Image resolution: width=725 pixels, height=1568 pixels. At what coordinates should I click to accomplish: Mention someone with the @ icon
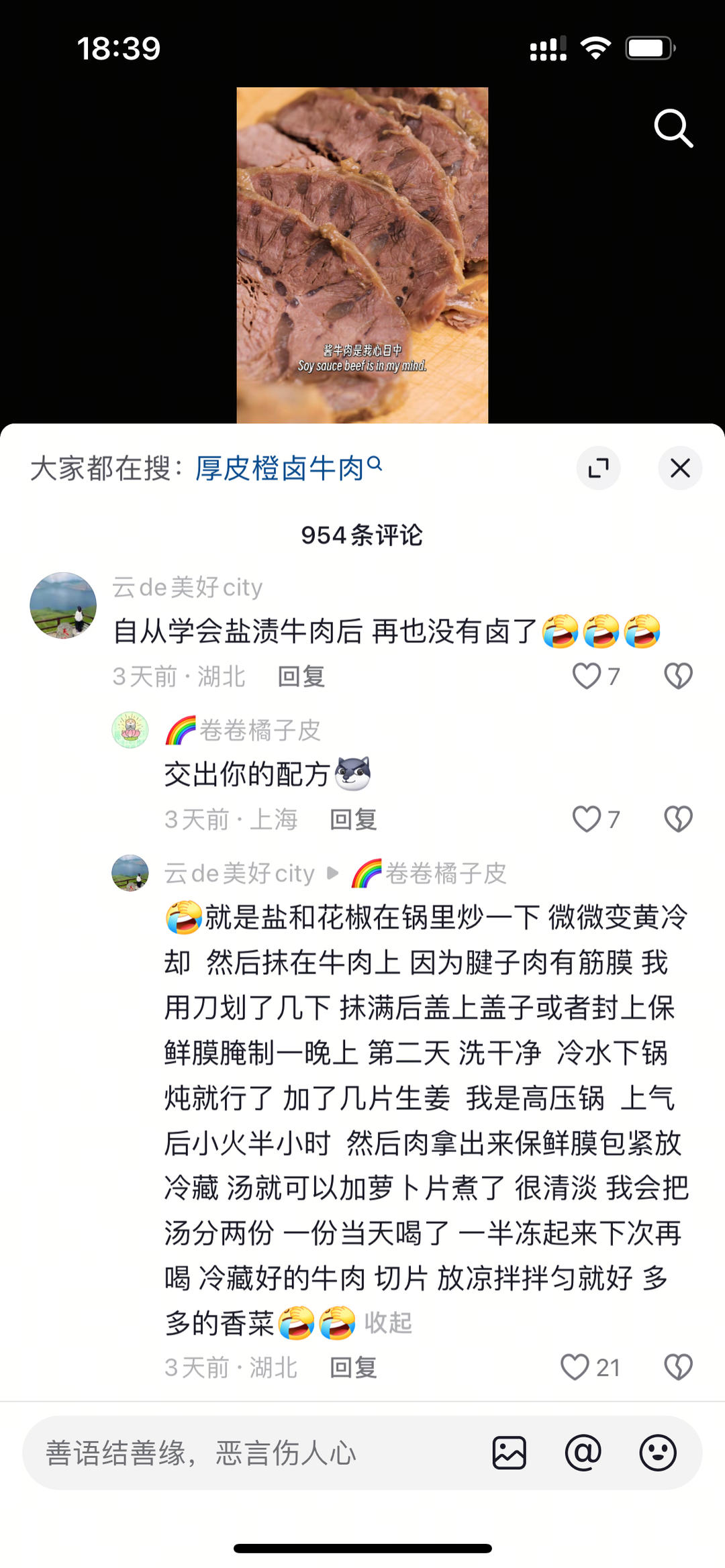tap(583, 1453)
